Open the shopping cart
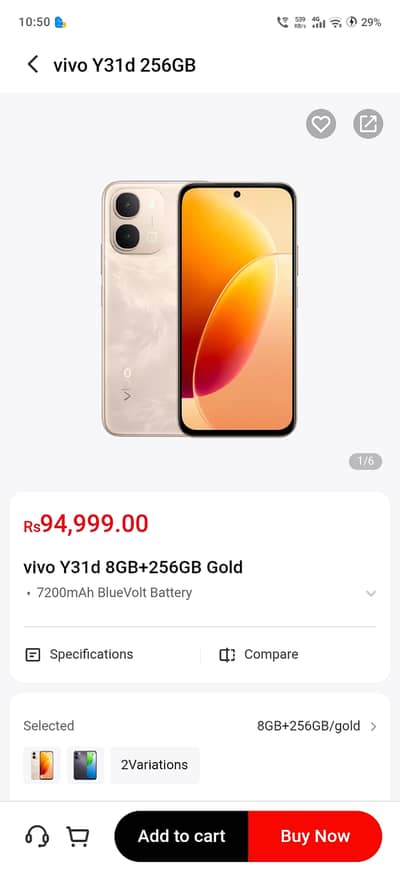 pos(78,836)
